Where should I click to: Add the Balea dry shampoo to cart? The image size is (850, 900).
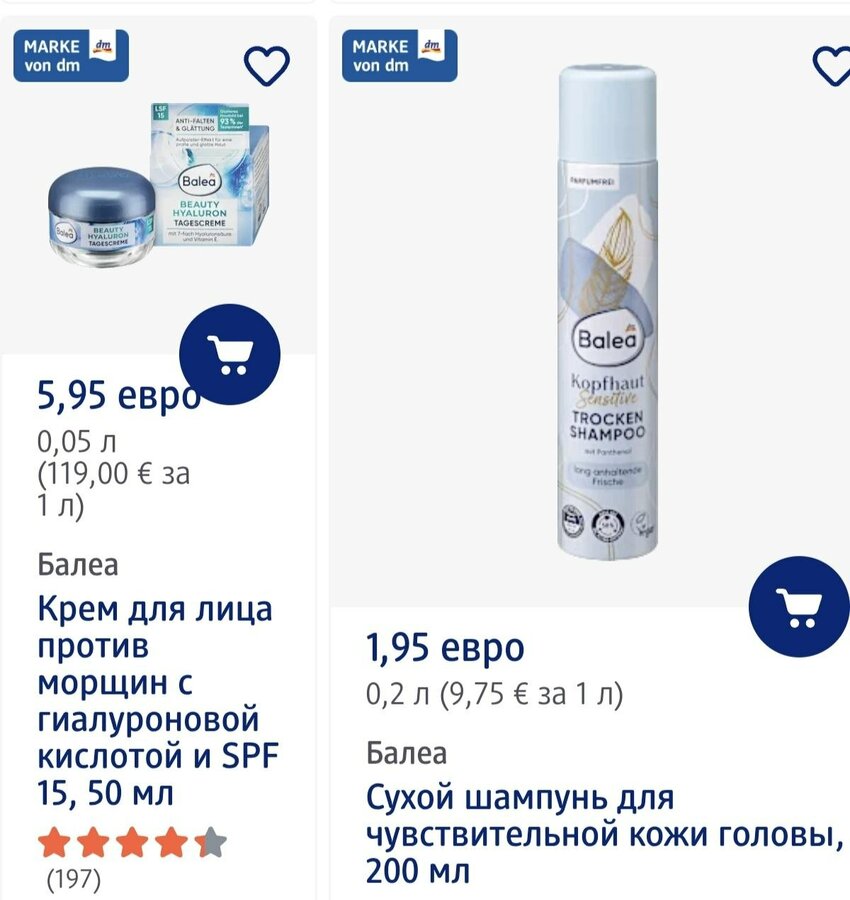799,606
